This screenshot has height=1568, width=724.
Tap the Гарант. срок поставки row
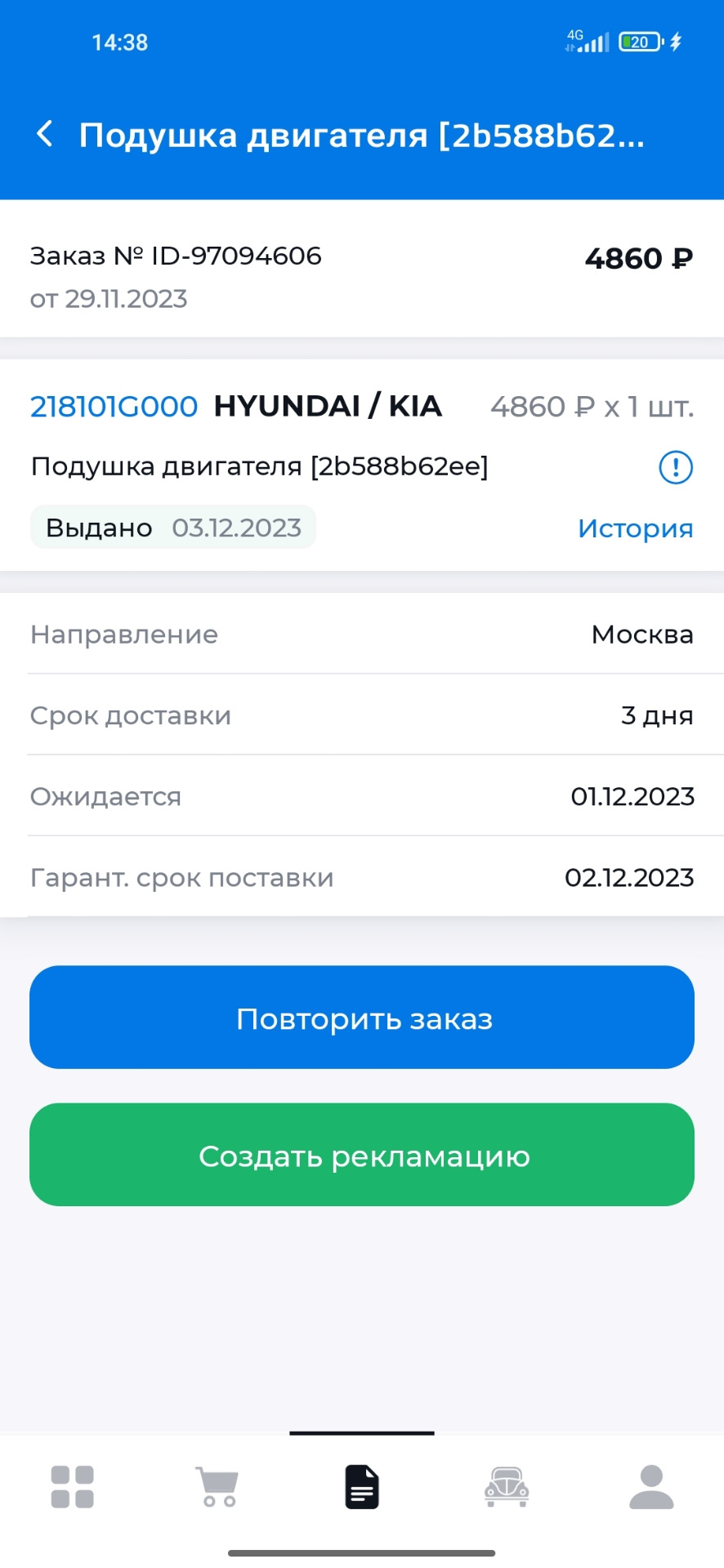pos(362,877)
